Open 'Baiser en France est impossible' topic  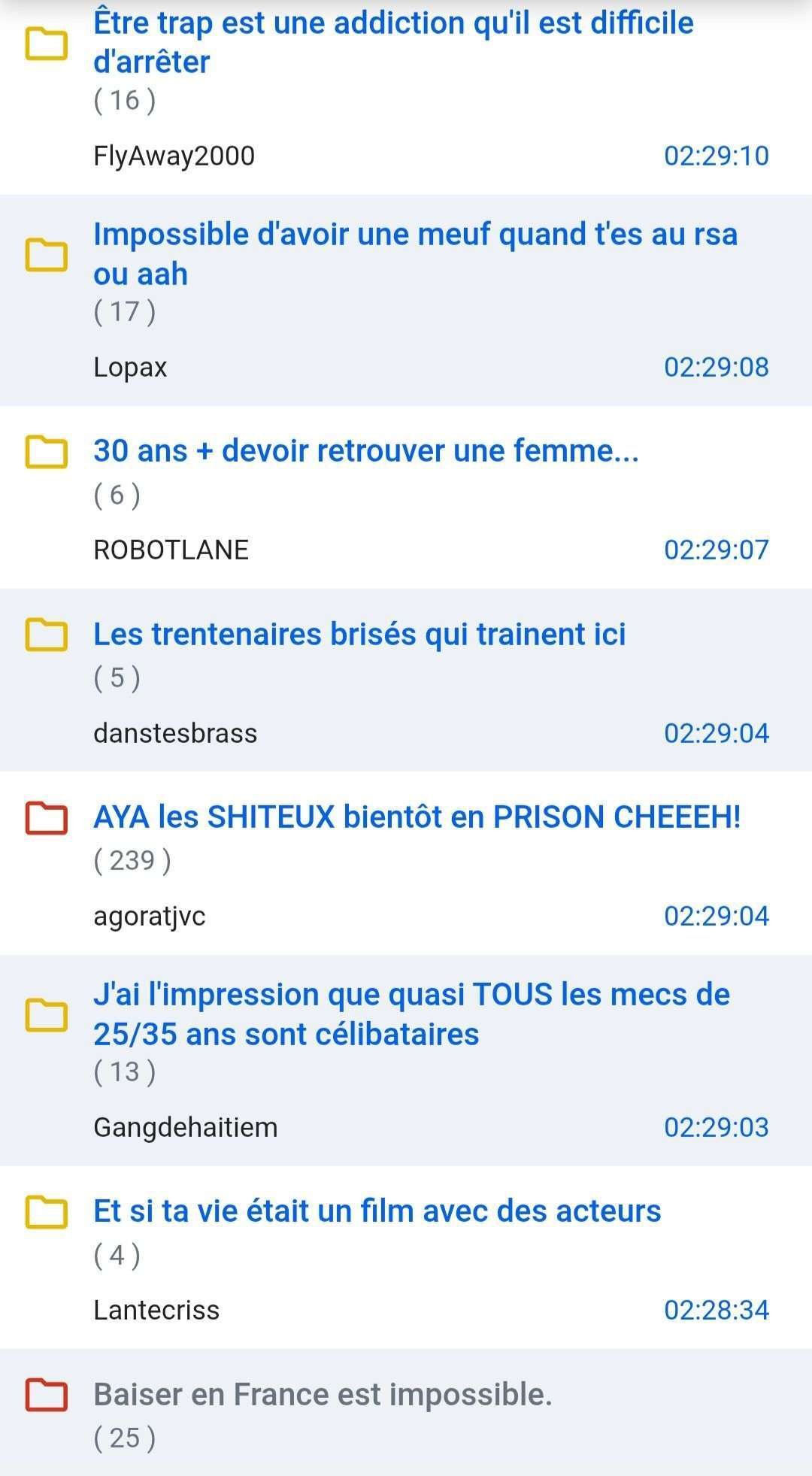323,1394
